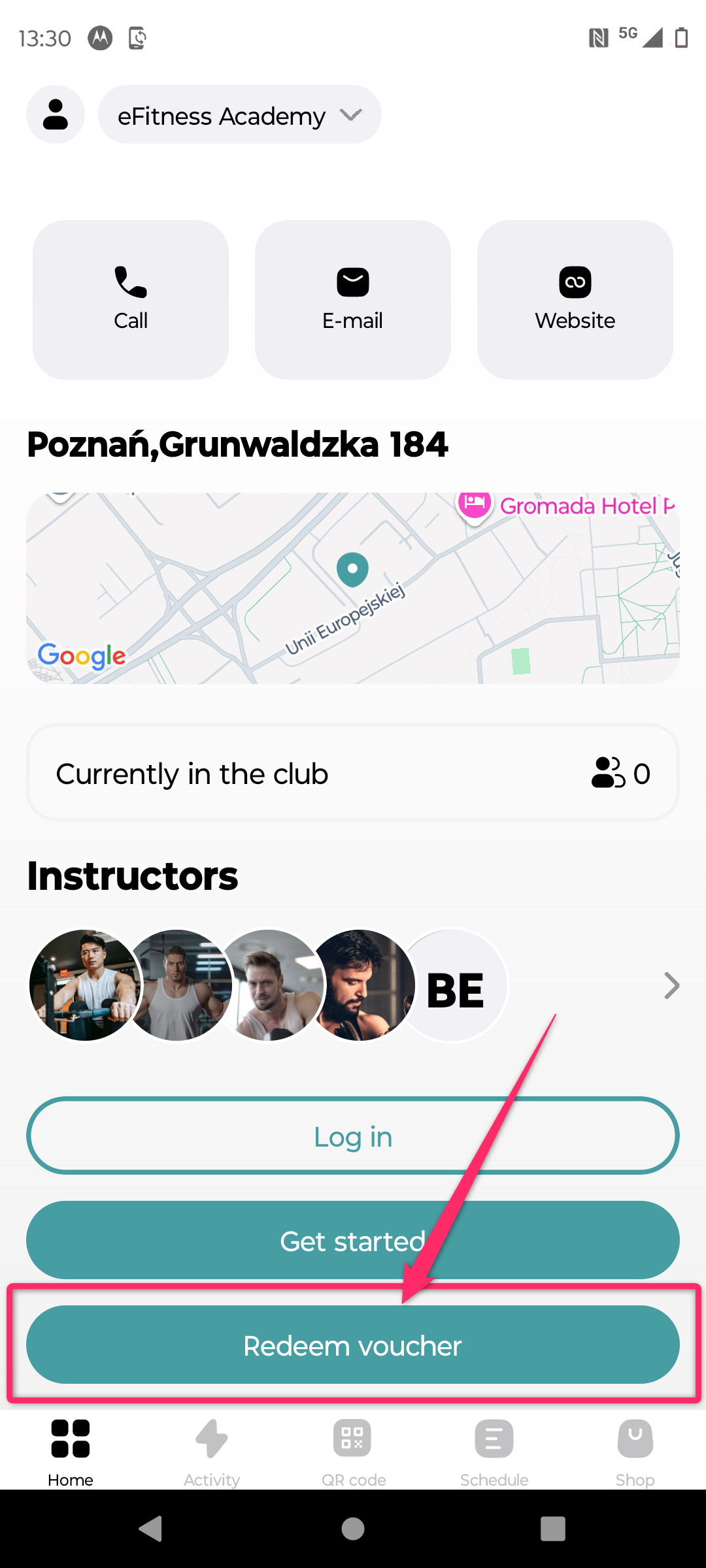The width and height of the screenshot is (706, 1568).
Task: Switch to the Shop tab
Action: pyautogui.click(x=635, y=1452)
